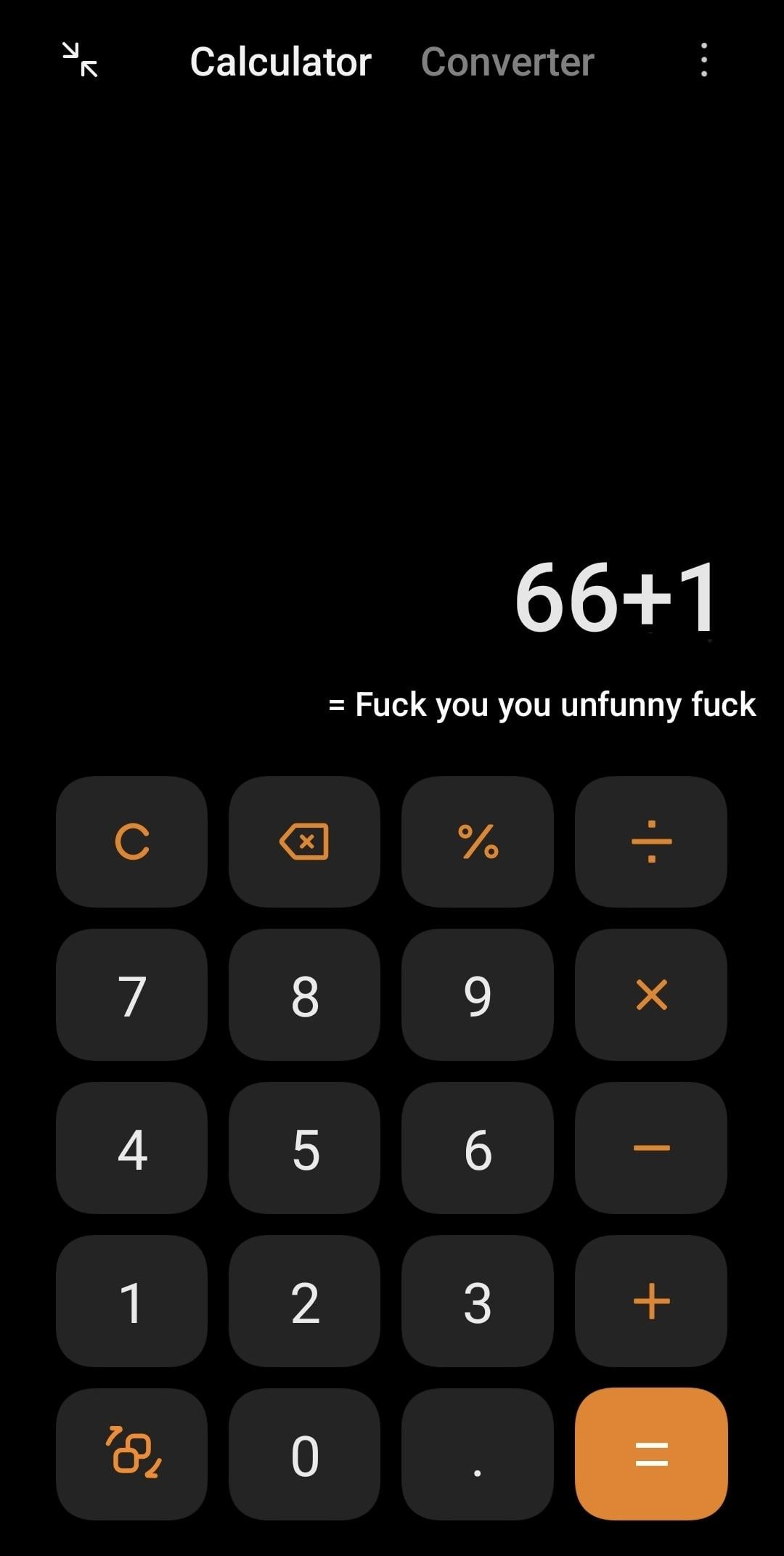Open the three-dot overflow menu
The image size is (784, 1556).
tap(703, 60)
